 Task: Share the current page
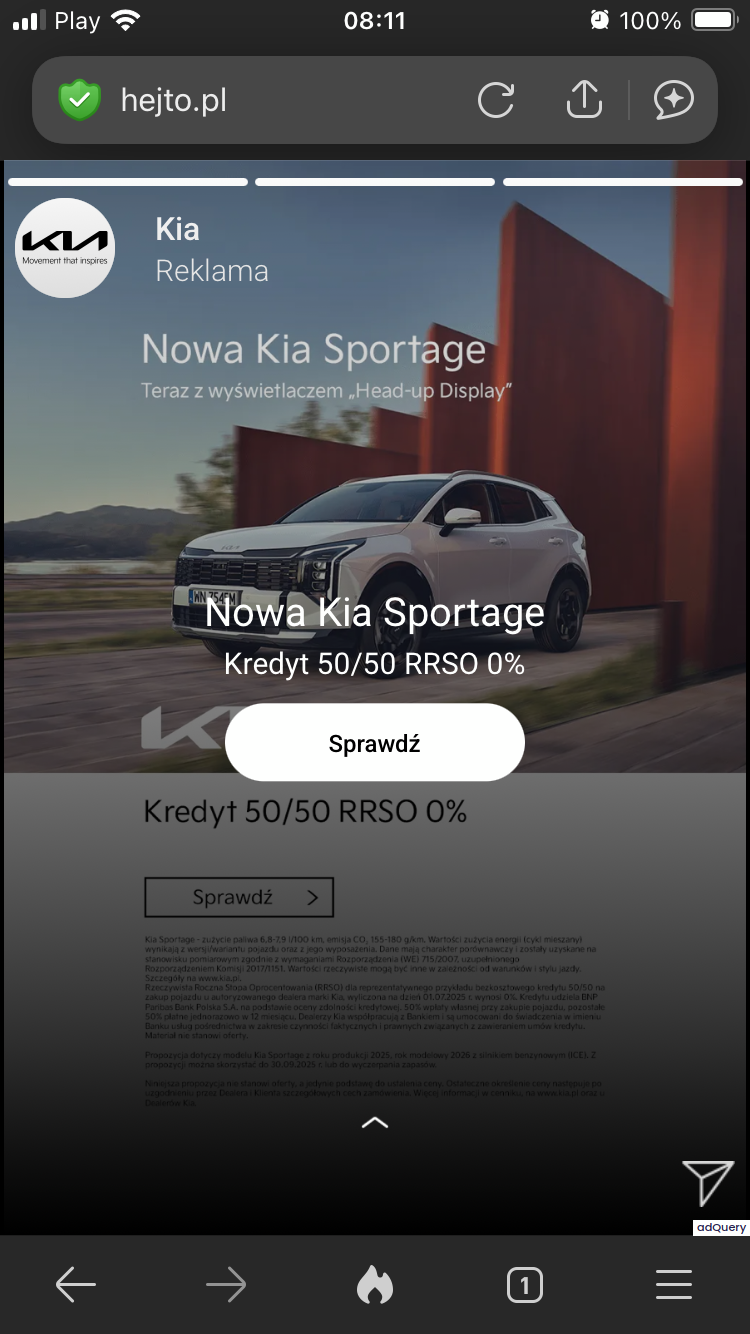(x=584, y=100)
